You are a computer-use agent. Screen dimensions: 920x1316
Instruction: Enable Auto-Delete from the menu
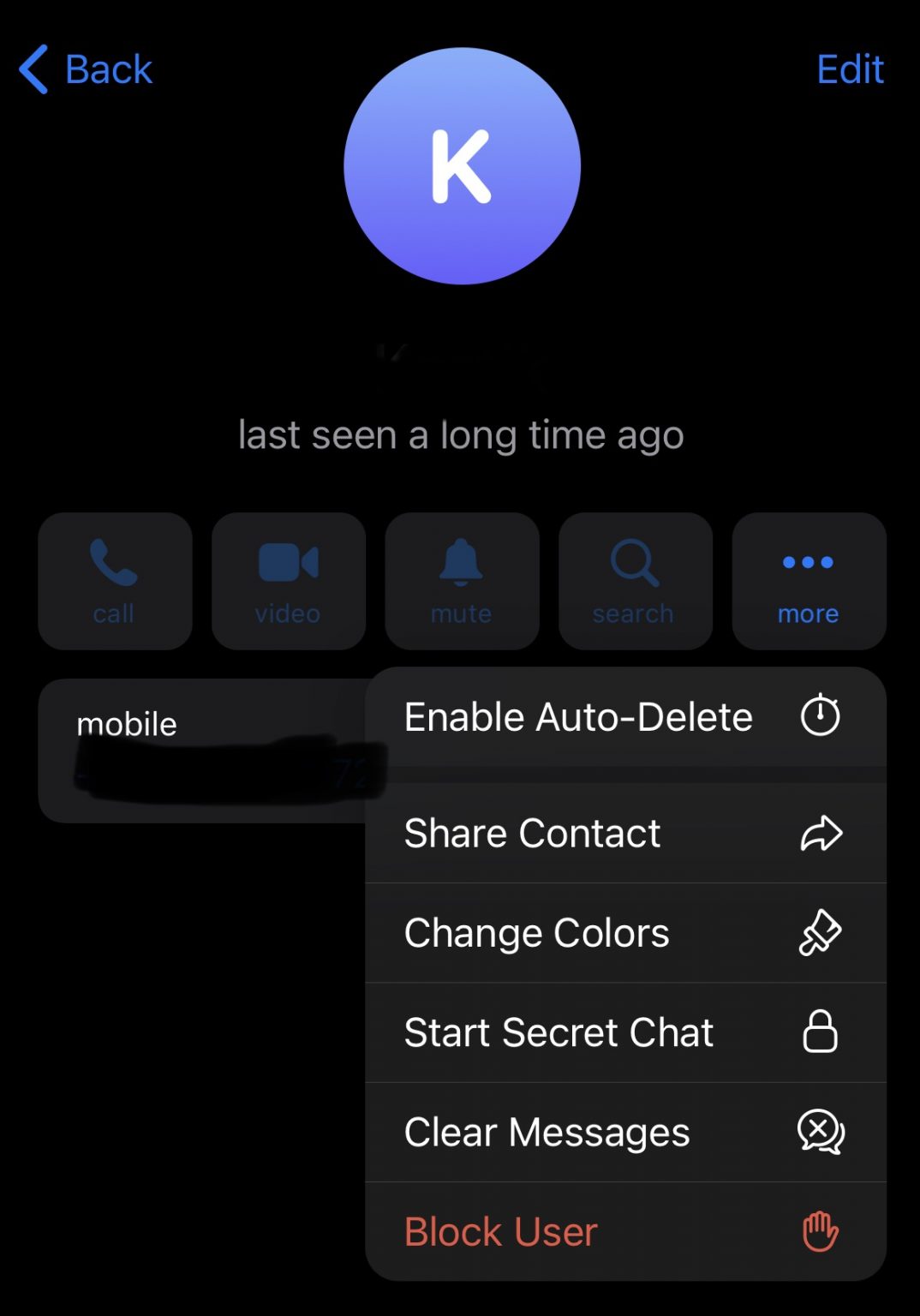point(578,716)
